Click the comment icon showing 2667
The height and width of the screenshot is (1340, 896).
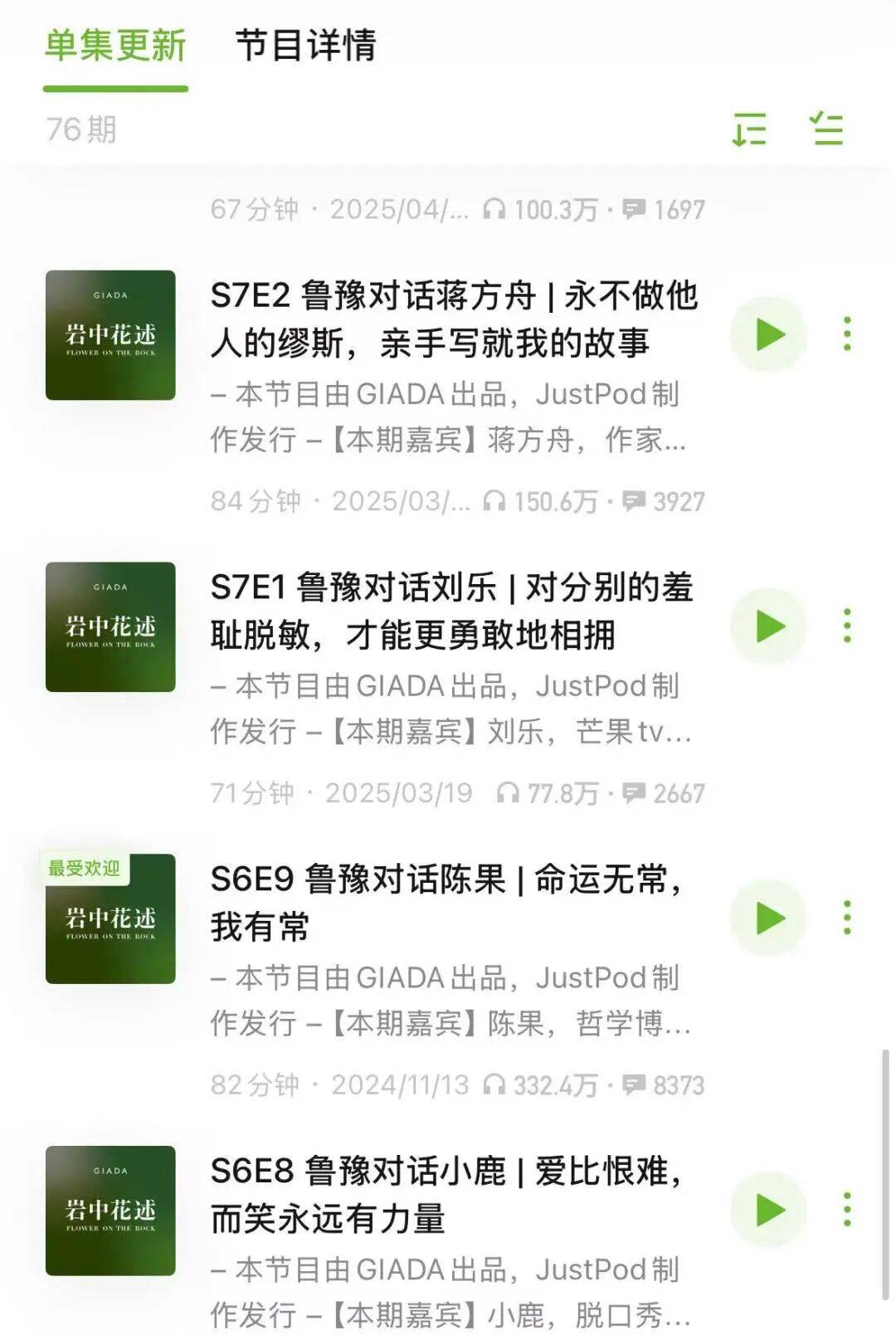point(632,793)
